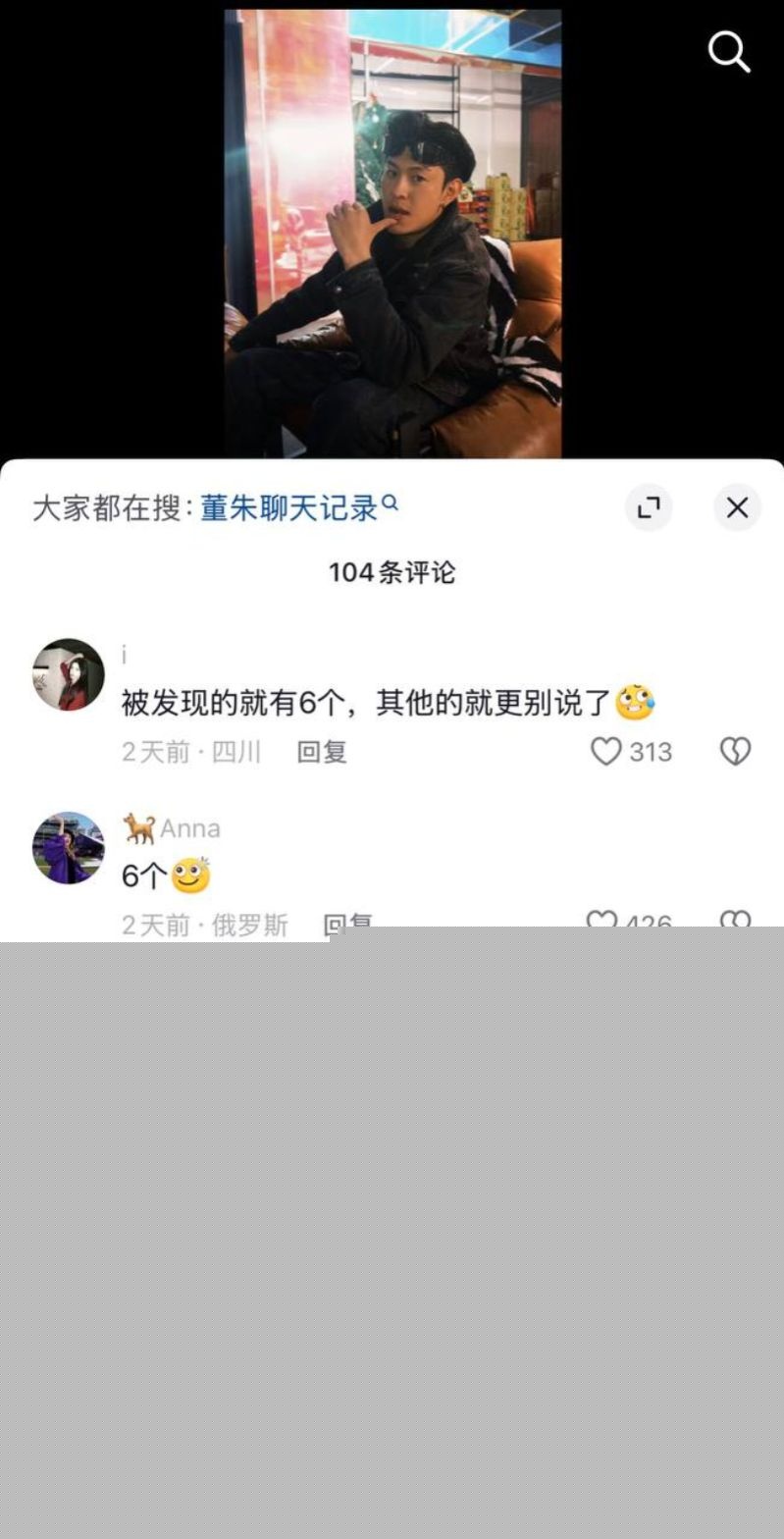Screen dimensions: 784x1539
Task: Like user i's comment via the heart icon
Action: point(608,751)
